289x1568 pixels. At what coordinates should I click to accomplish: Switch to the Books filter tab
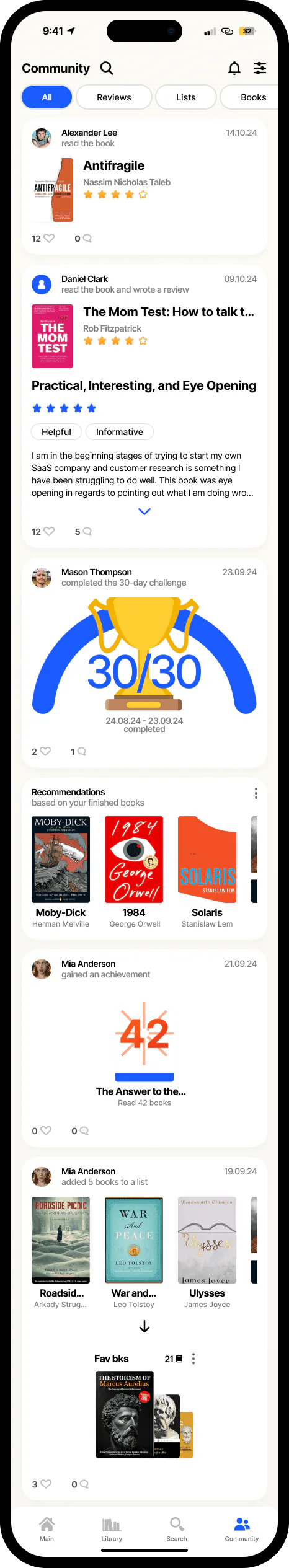253,97
